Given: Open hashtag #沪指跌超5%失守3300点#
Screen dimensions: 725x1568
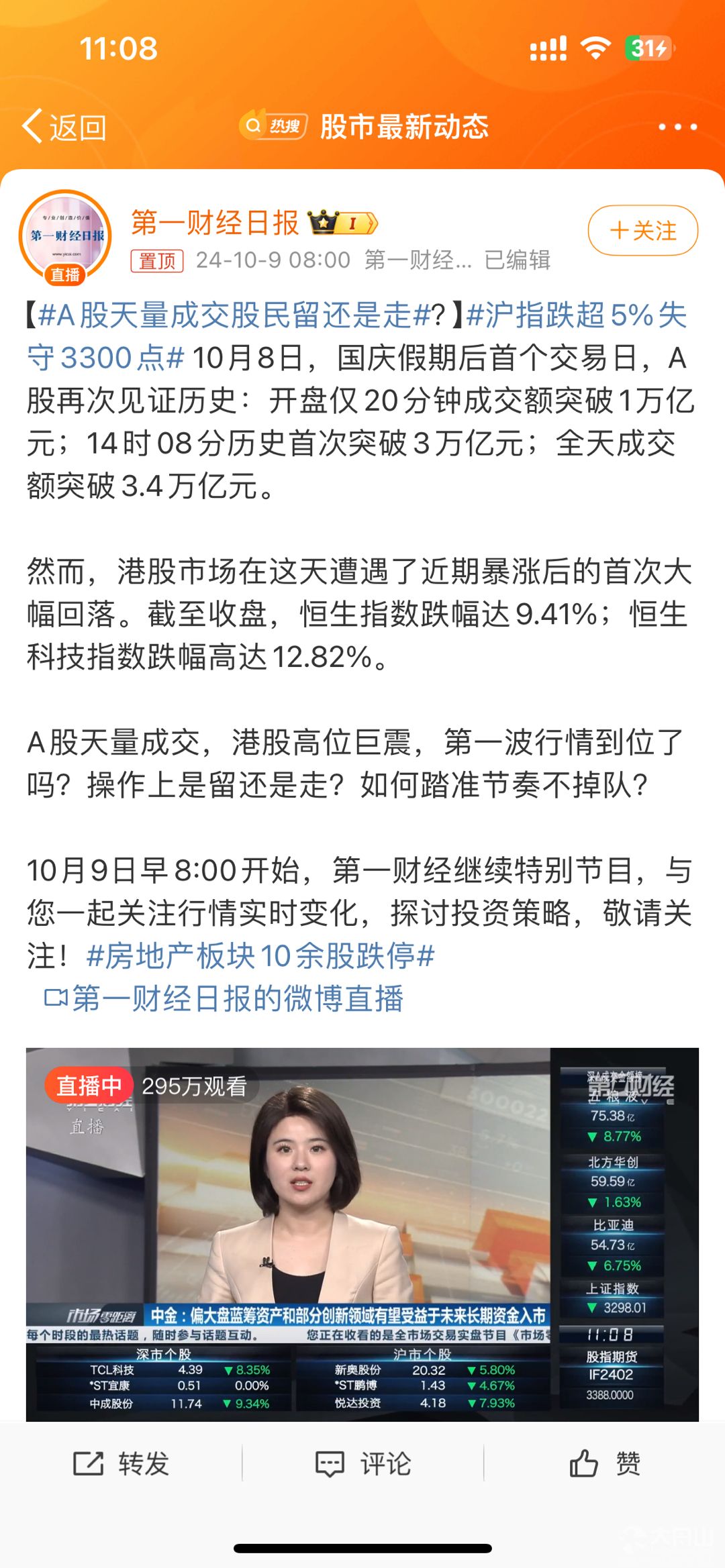Looking at the screenshot, I should (357, 336).
